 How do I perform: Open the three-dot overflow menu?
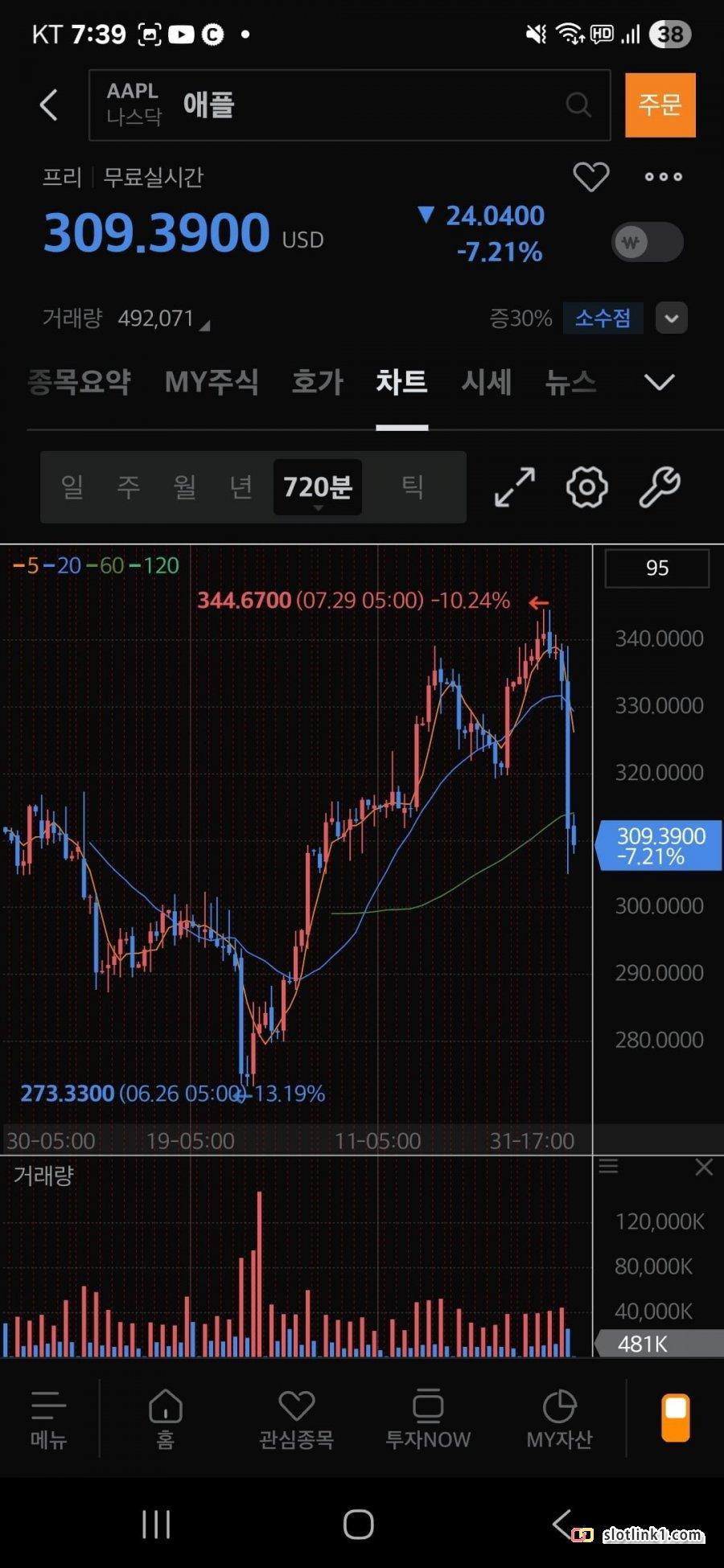tap(663, 177)
